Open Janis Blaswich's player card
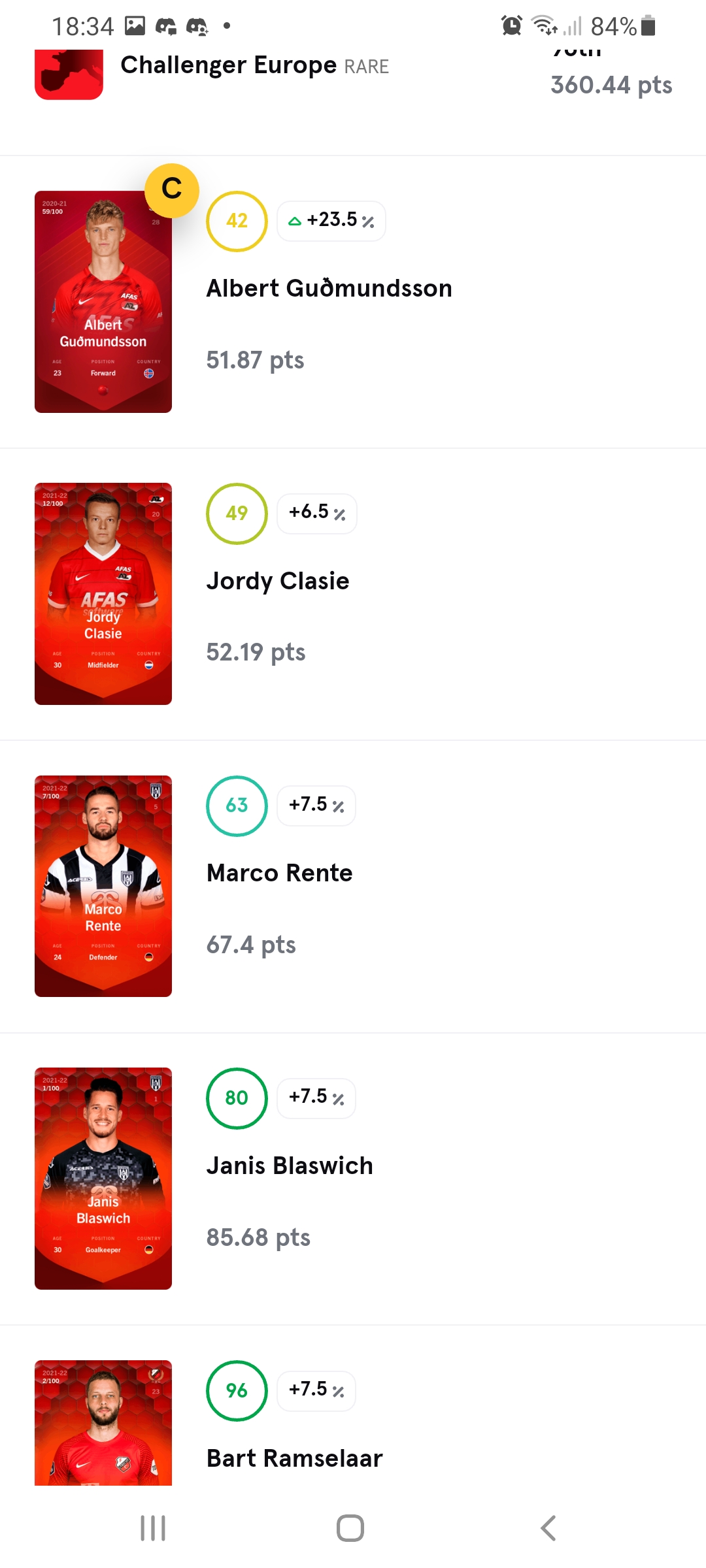Image resolution: width=706 pixels, height=1568 pixels. pos(103,1179)
